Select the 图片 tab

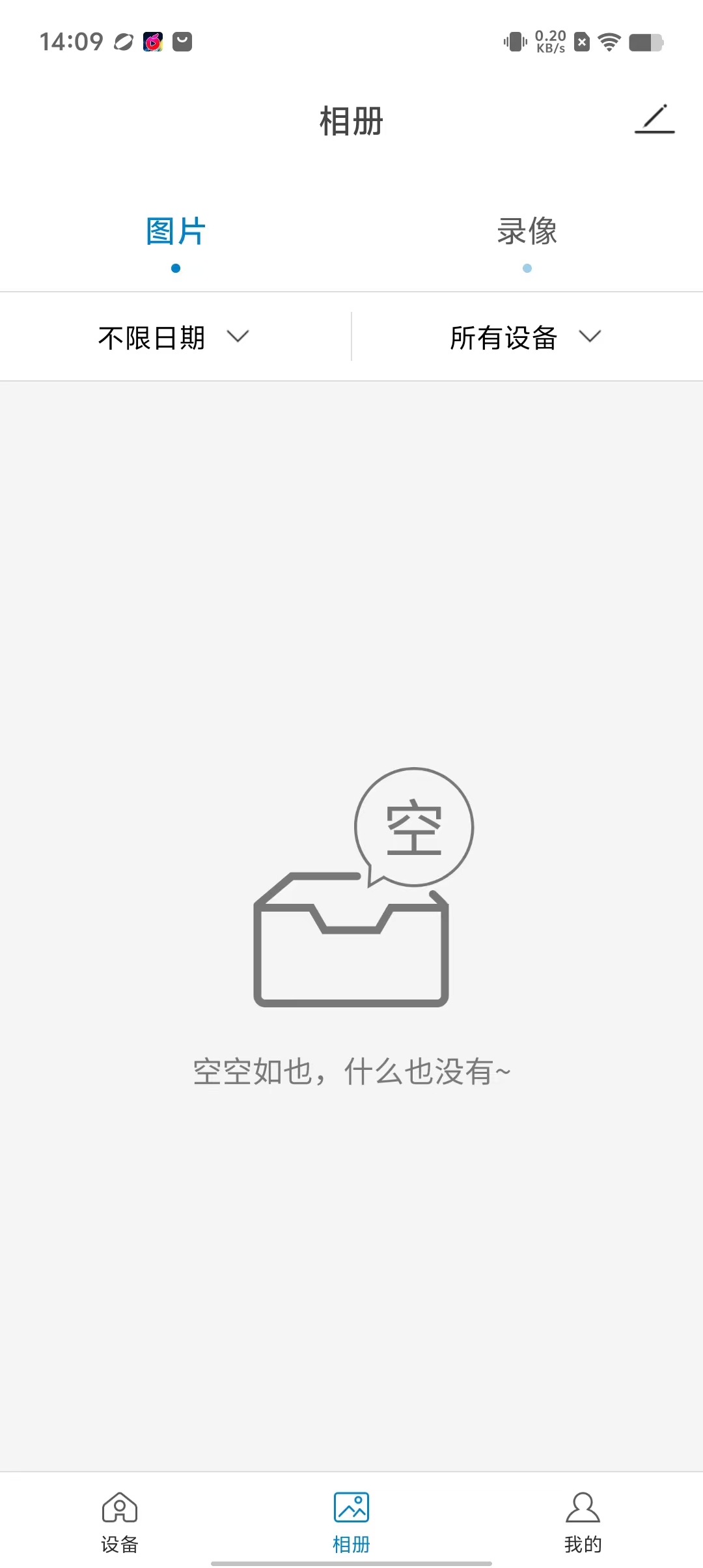[176, 232]
